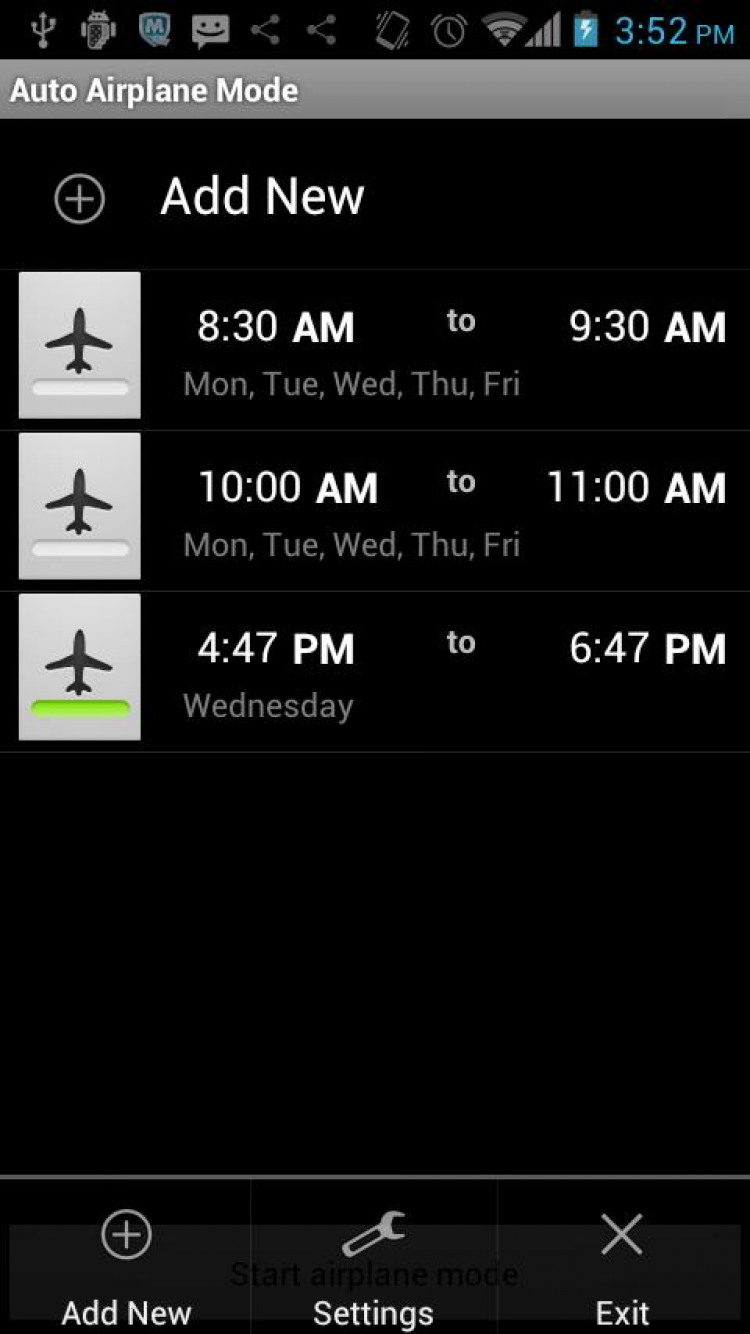Enable the 10:00 AM airplane mode schedule
The width and height of the screenshot is (750, 1334).
pyautogui.click(x=80, y=506)
